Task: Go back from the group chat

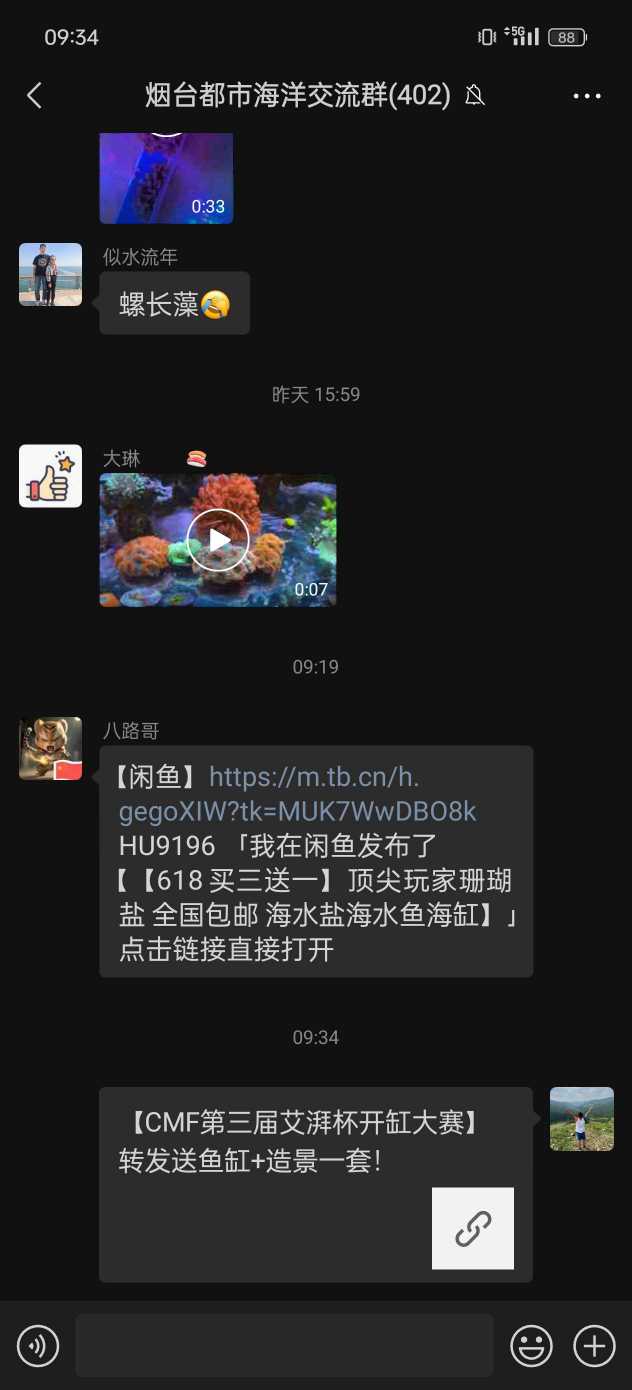Action: (x=35, y=95)
